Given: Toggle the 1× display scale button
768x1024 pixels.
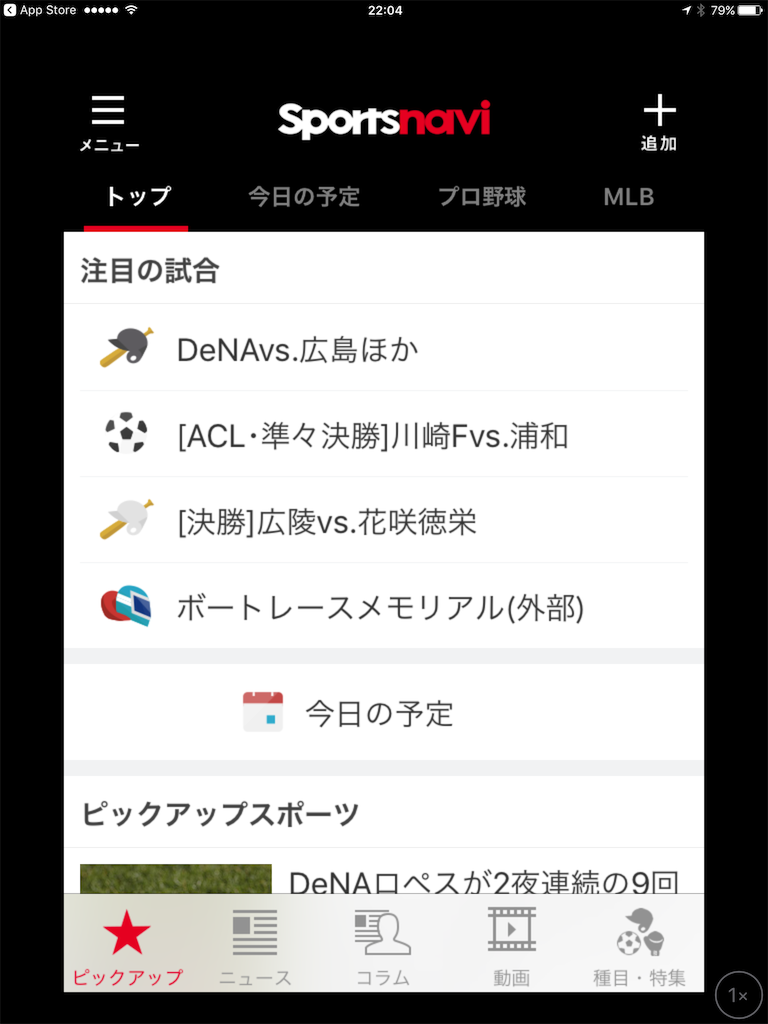Looking at the screenshot, I should pos(739,996).
